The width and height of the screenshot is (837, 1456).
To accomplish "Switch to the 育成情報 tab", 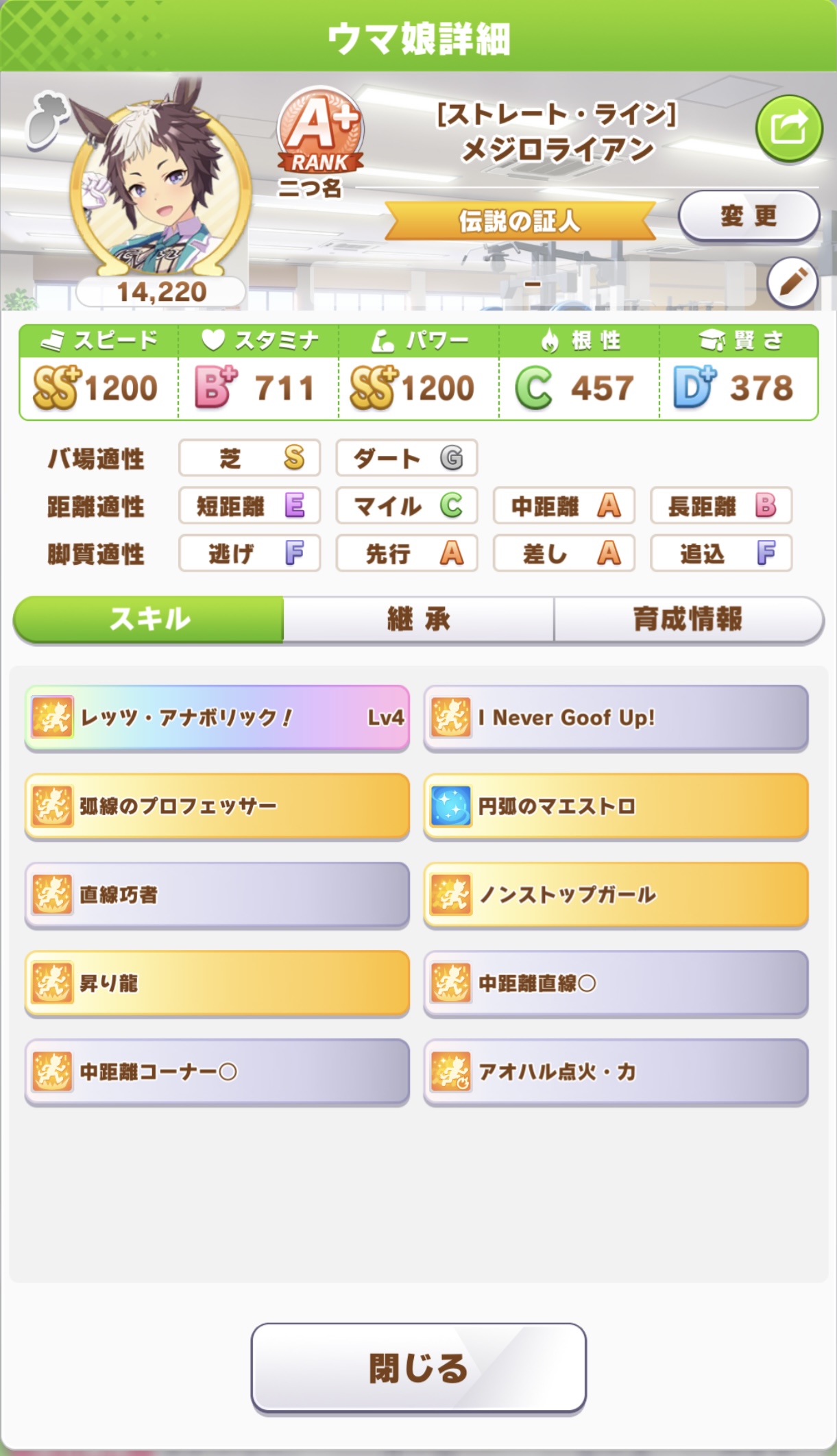I will tap(688, 619).
